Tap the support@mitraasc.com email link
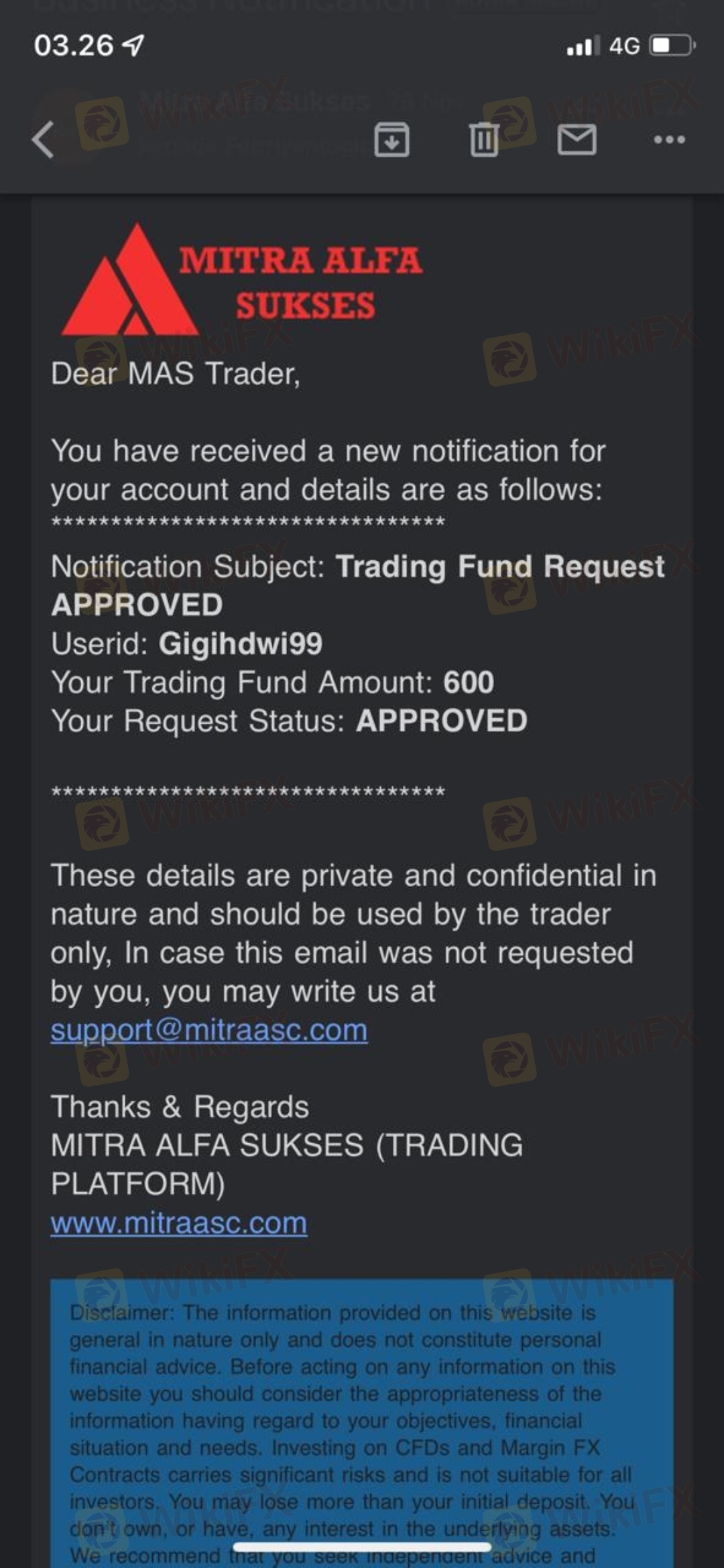The image size is (724, 1568). (209, 1030)
